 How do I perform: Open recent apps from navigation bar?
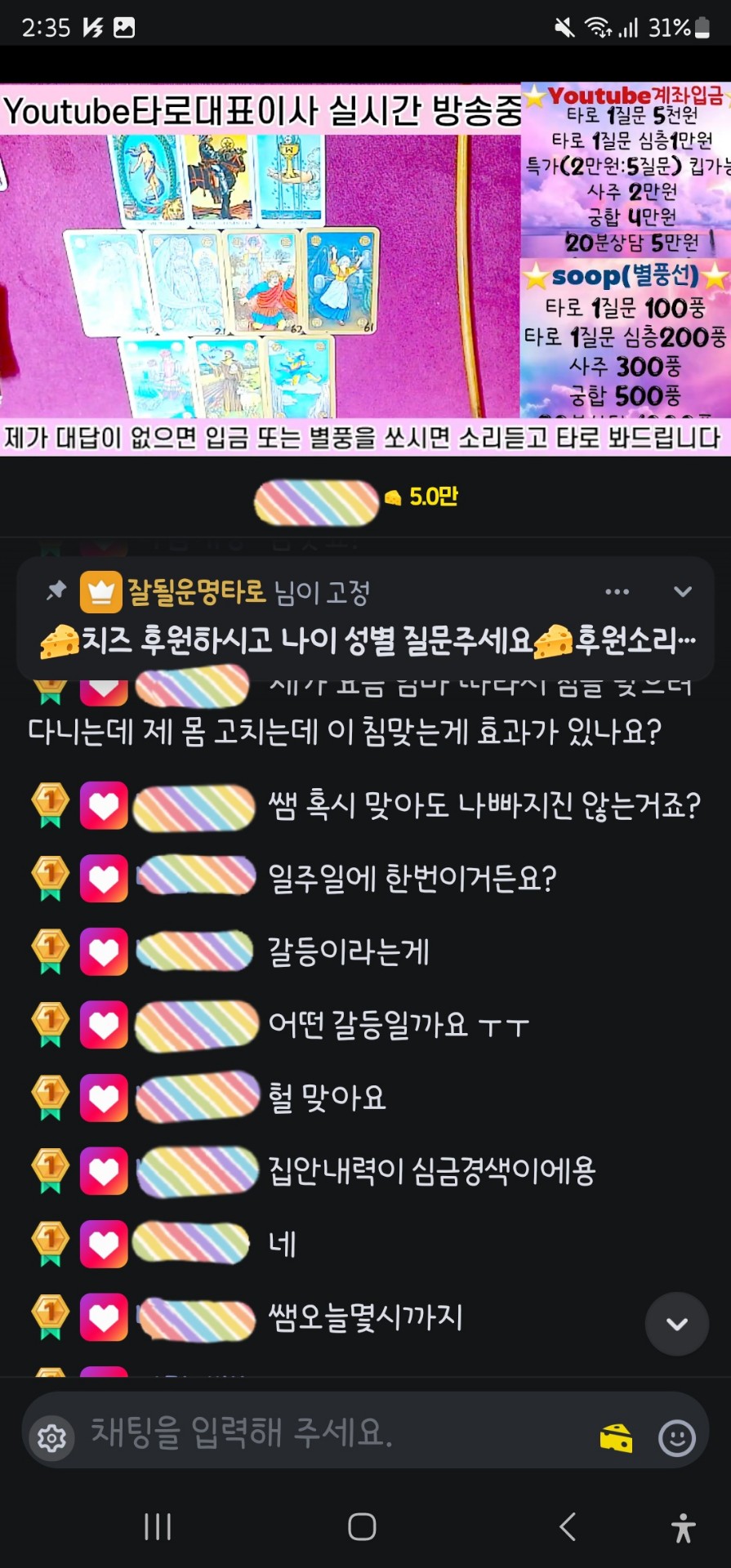(158, 1526)
